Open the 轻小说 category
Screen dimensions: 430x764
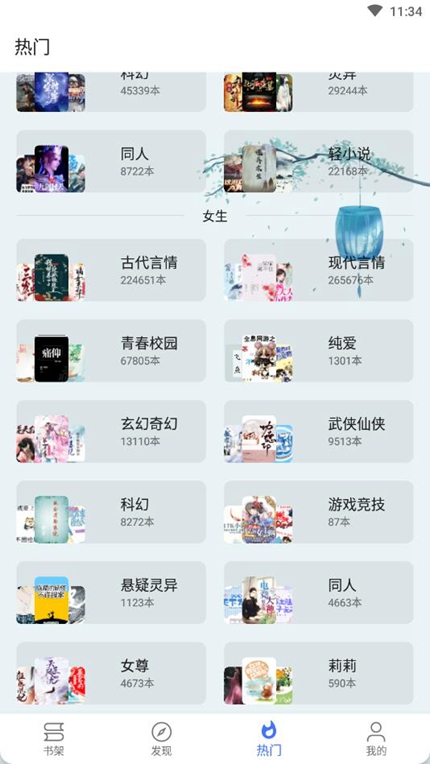coord(318,161)
